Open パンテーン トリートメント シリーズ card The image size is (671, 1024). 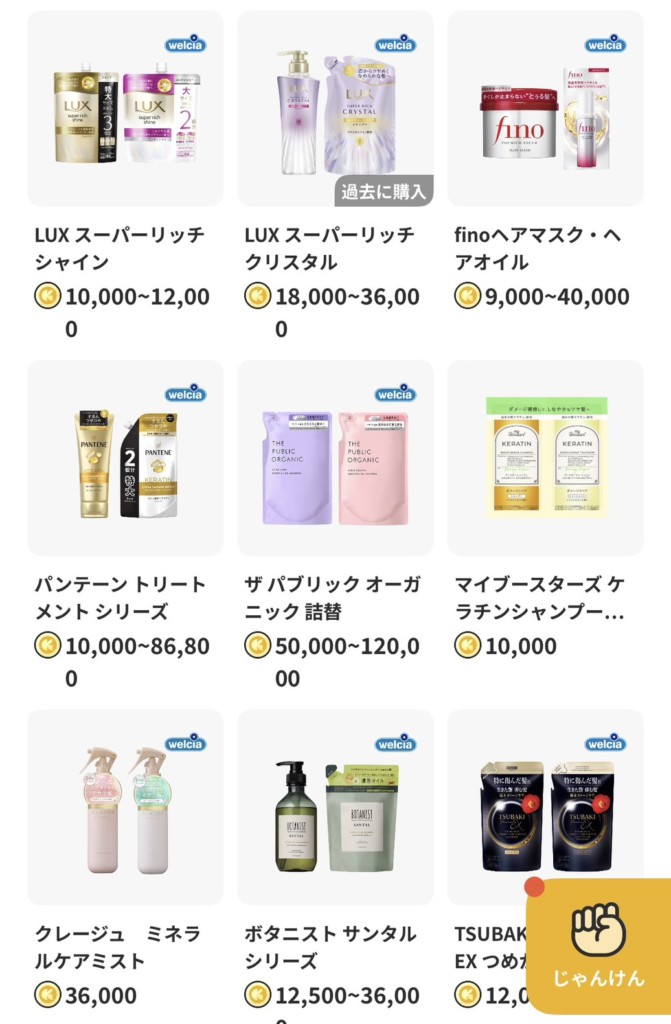point(125,458)
